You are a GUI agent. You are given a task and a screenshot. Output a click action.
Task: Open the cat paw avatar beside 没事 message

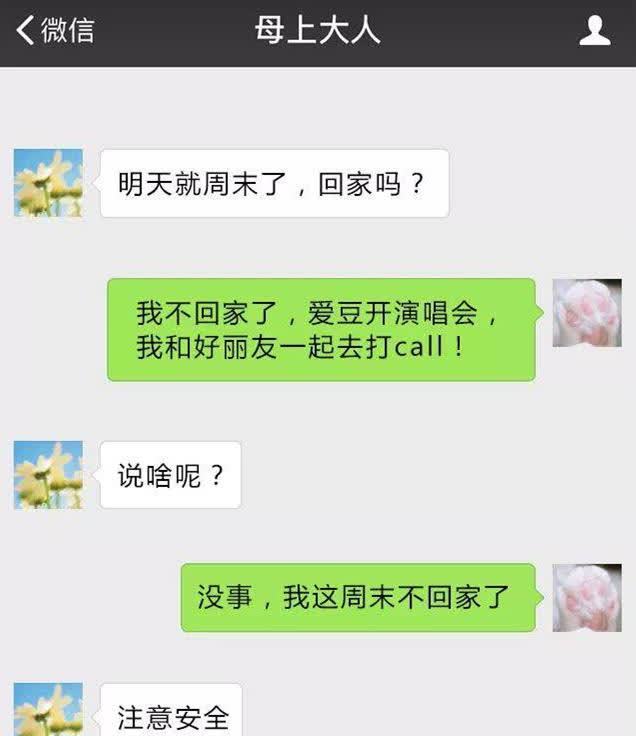tap(587, 598)
